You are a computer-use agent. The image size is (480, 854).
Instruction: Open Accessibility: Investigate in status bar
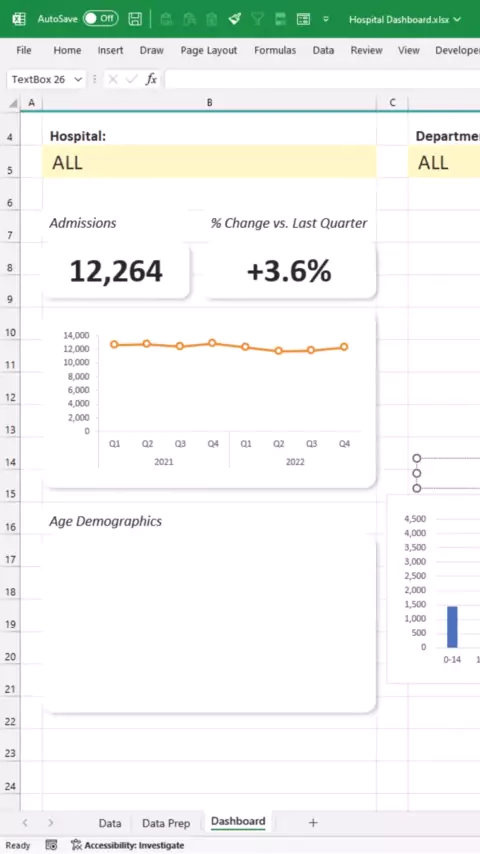click(x=128, y=845)
